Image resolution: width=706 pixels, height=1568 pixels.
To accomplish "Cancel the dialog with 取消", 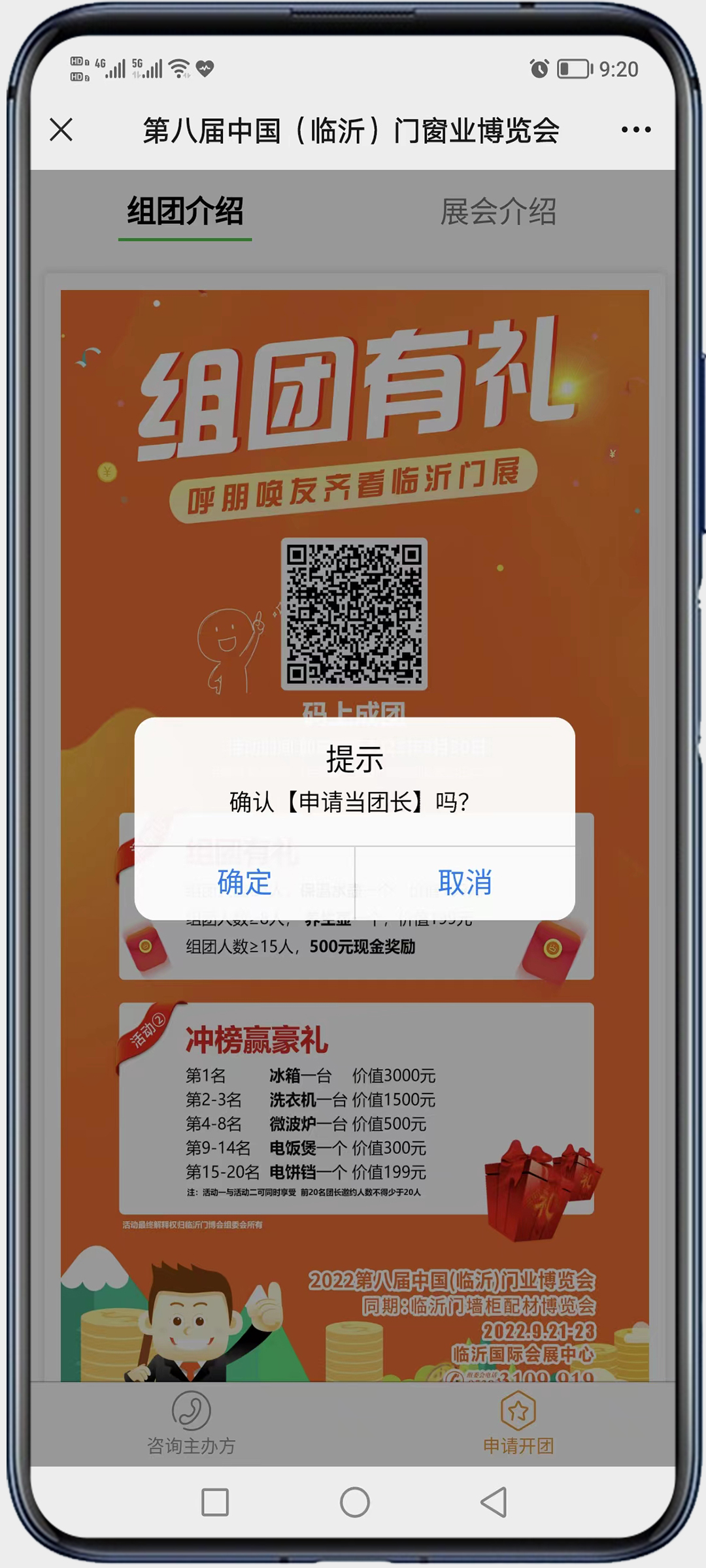I will coord(465,883).
